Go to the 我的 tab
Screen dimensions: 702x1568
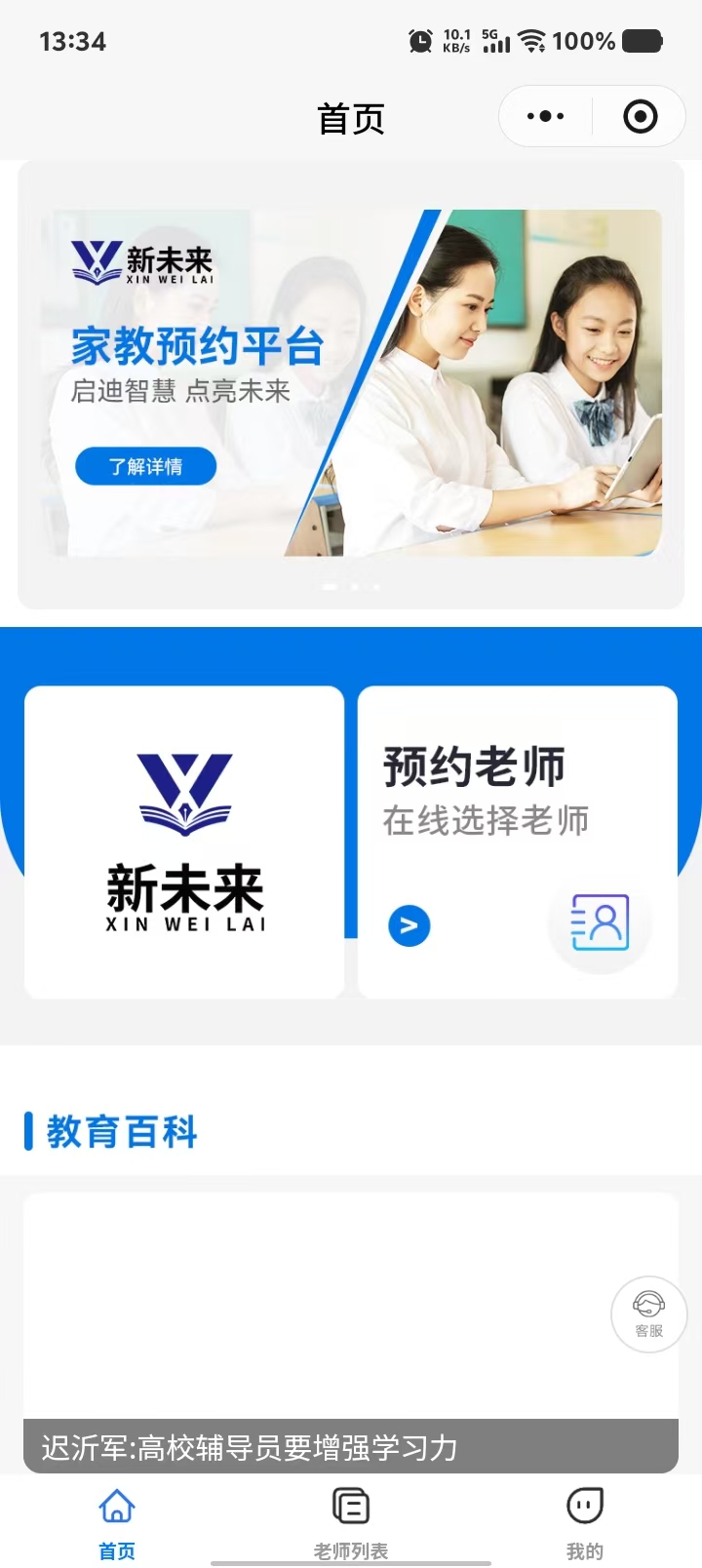(x=585, y=1522)
